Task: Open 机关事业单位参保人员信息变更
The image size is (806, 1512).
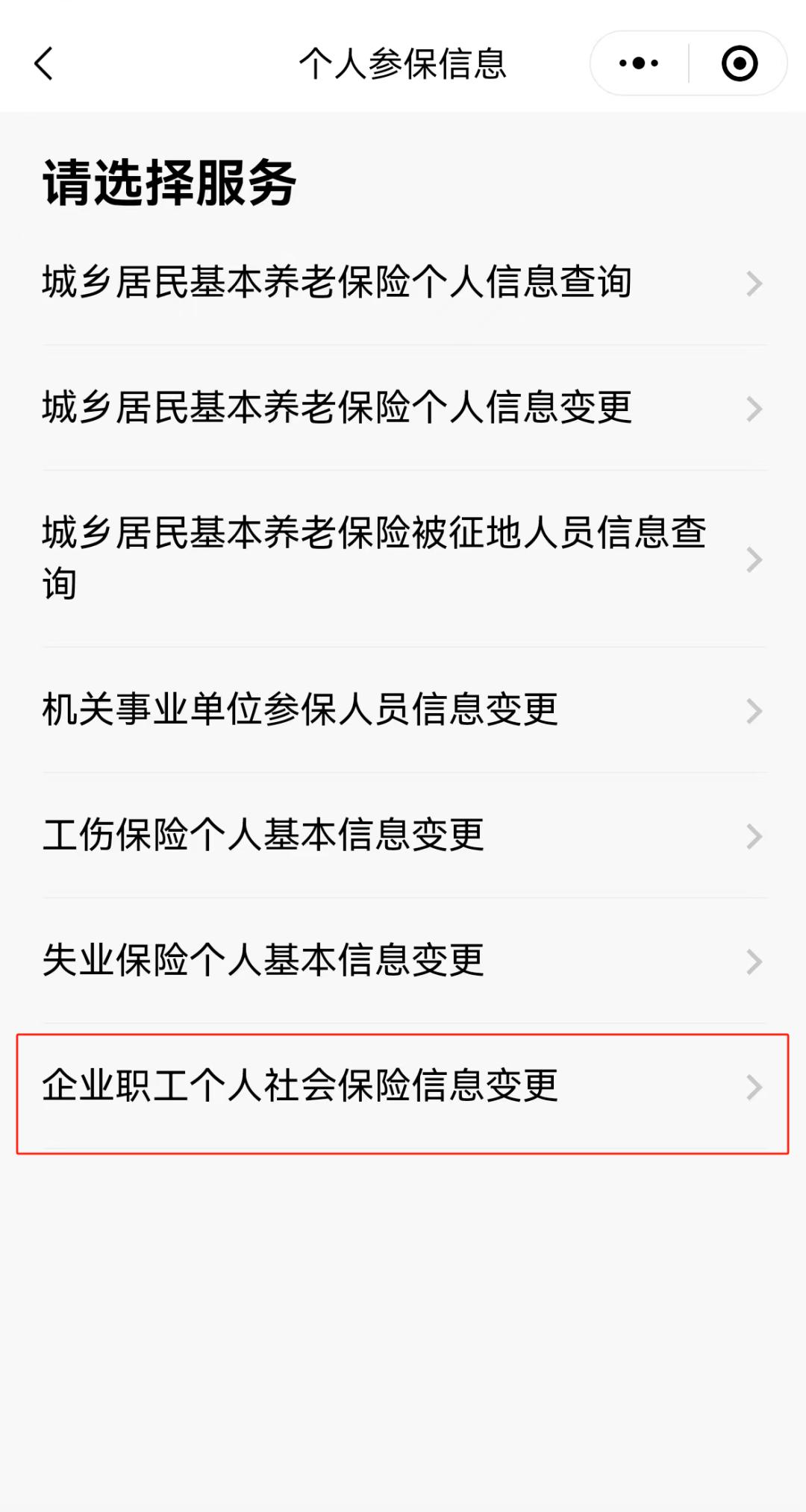Action: tap(403, 709)
